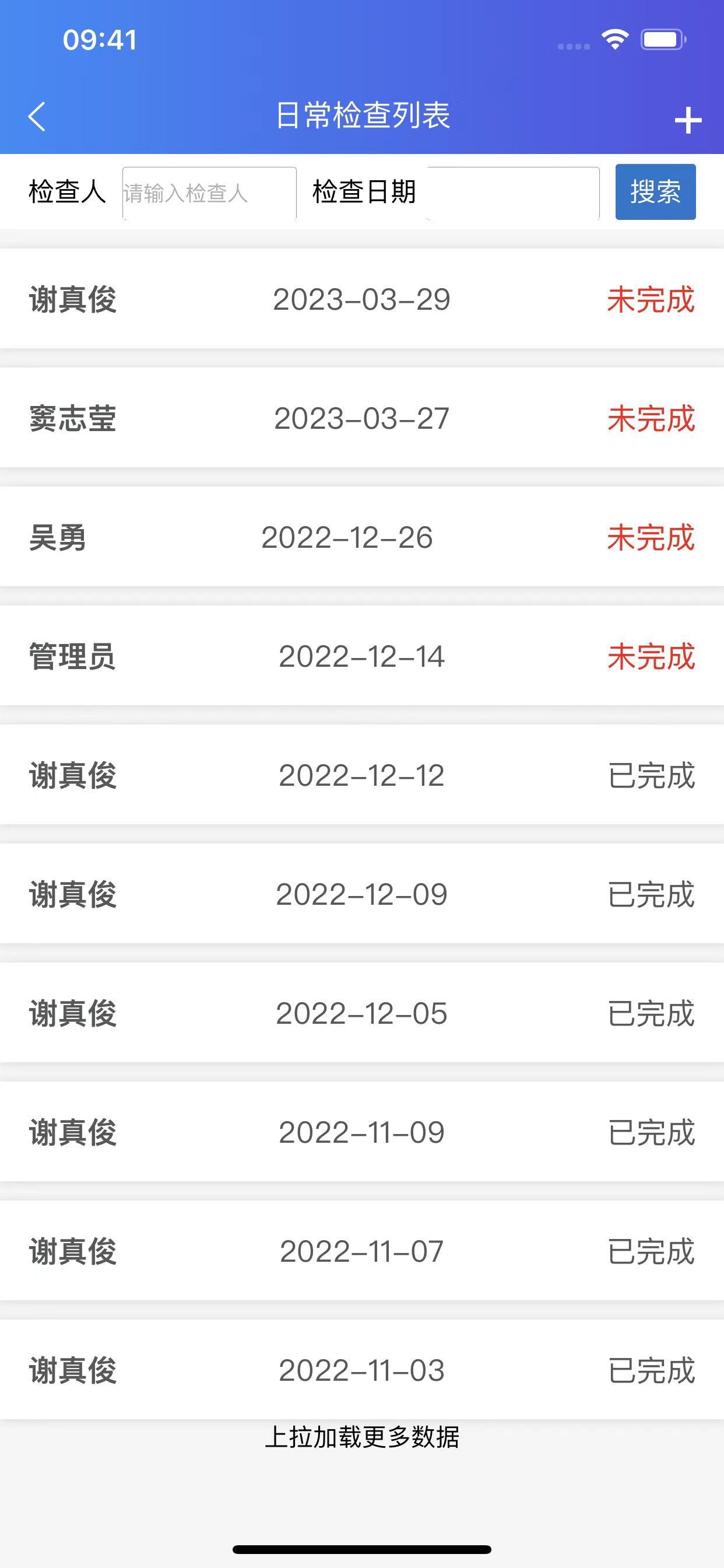View the record dated 2022-11-07
724x1568 pixels.
coord(362,1251)
